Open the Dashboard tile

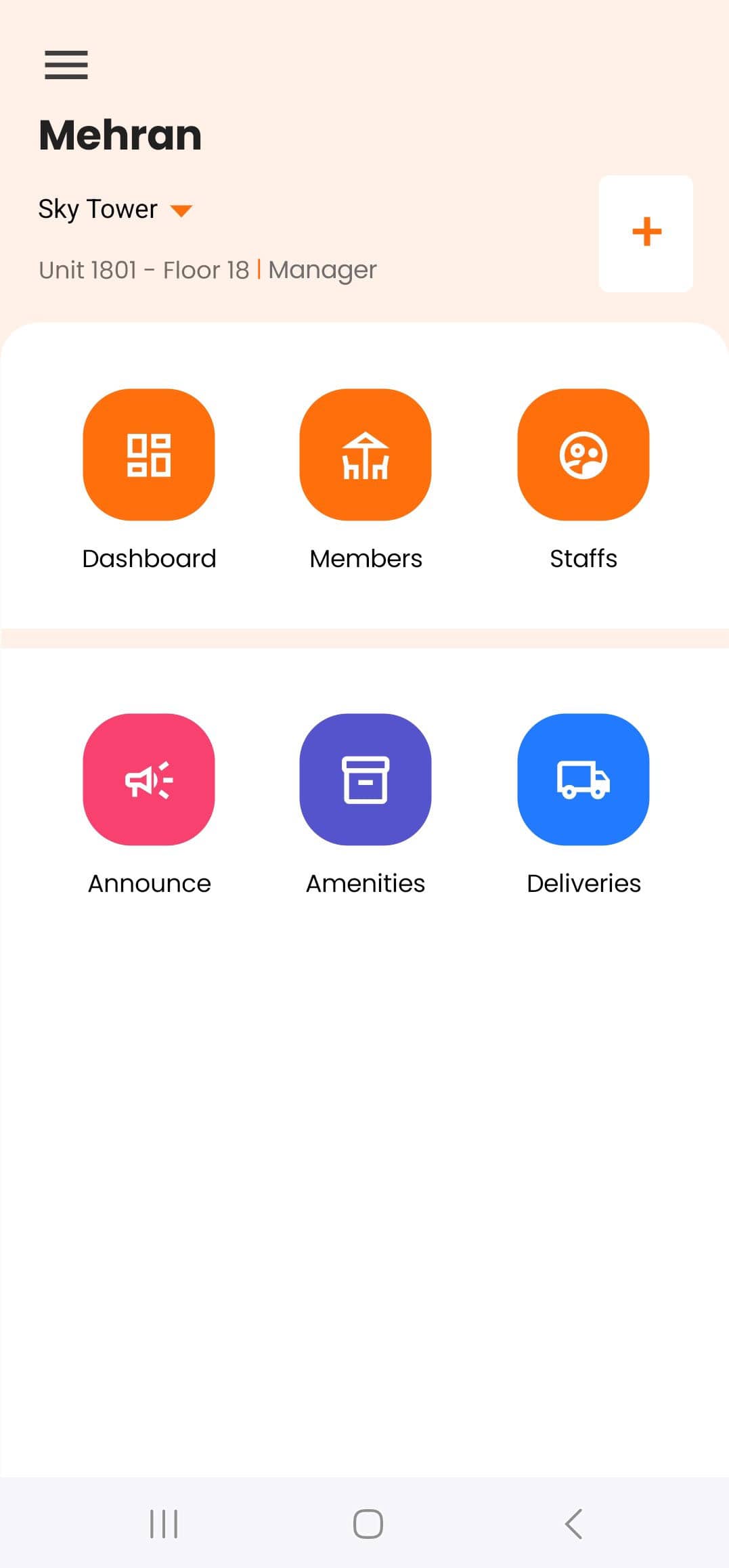pos(149,455)
